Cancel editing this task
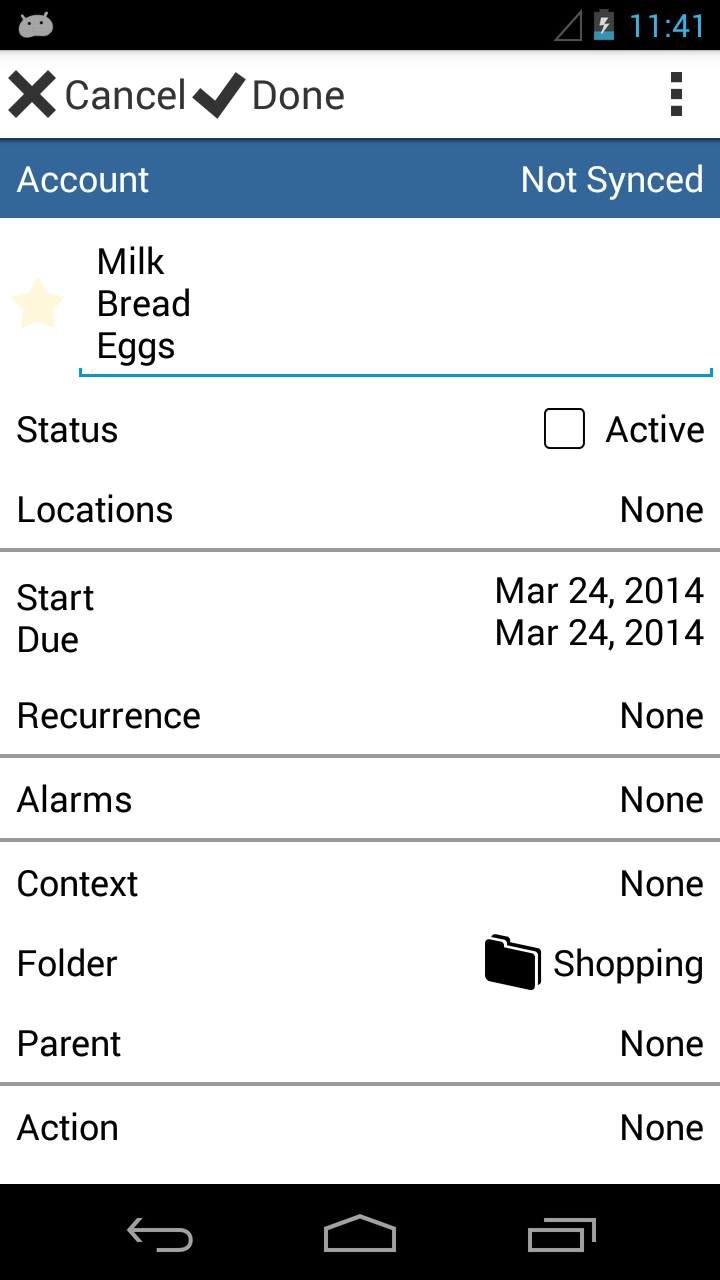 97,96
